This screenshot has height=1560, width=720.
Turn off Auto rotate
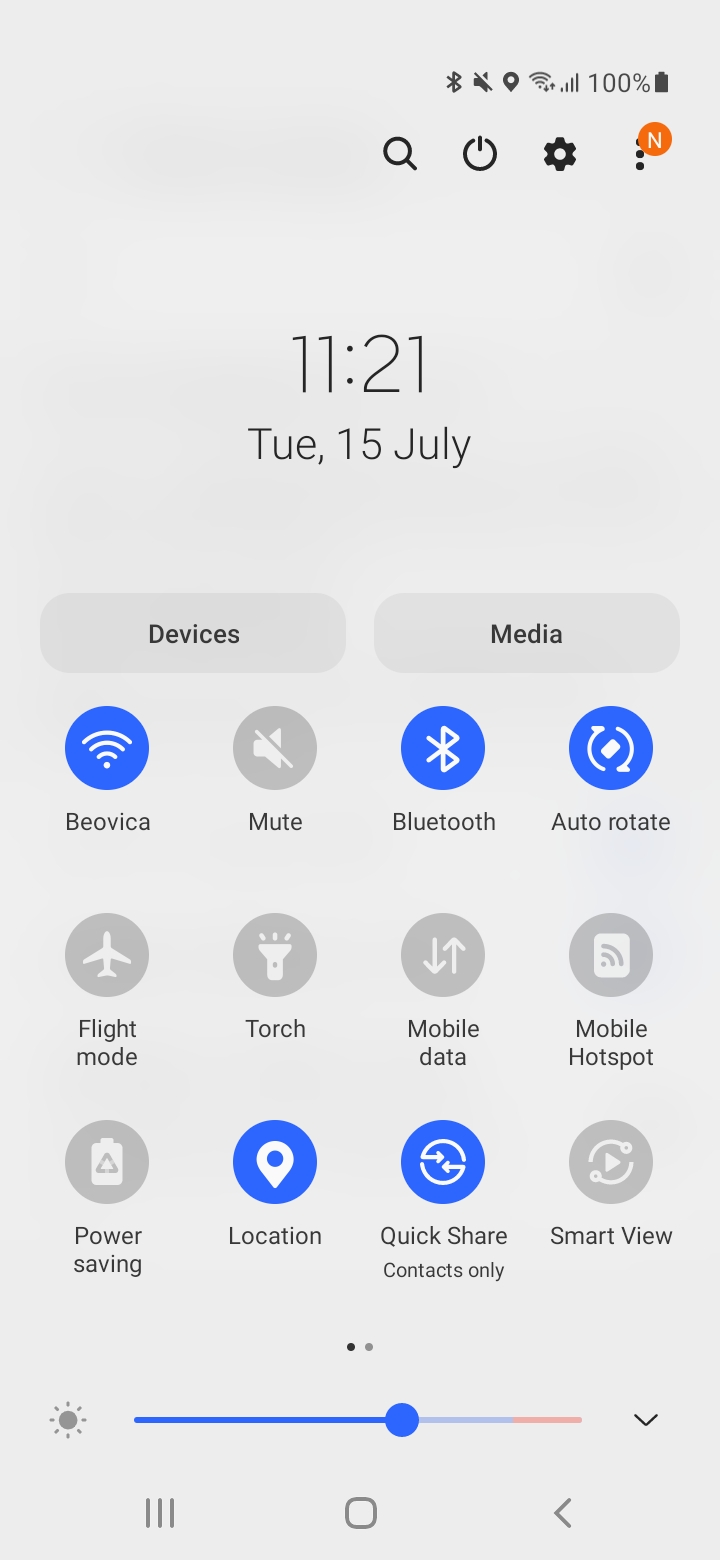[x=611, y=748]
